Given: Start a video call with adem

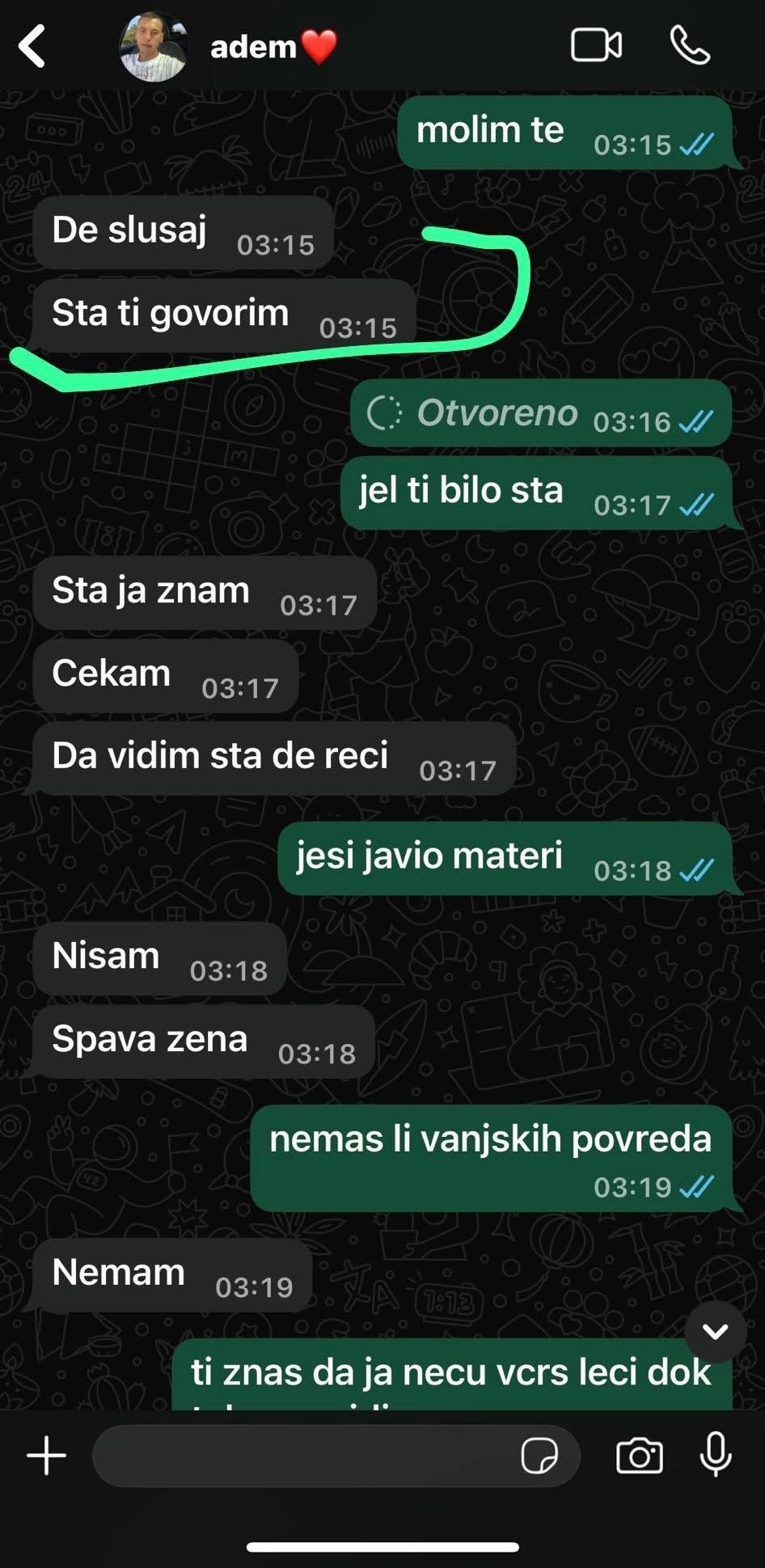Looking at the screenshot, I should [x=596, y=45].
